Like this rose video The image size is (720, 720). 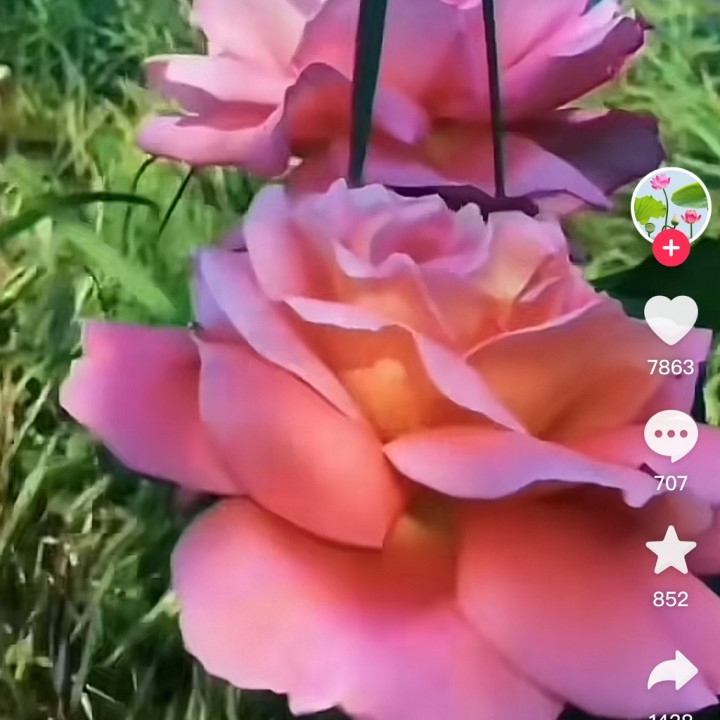[671, 320]
